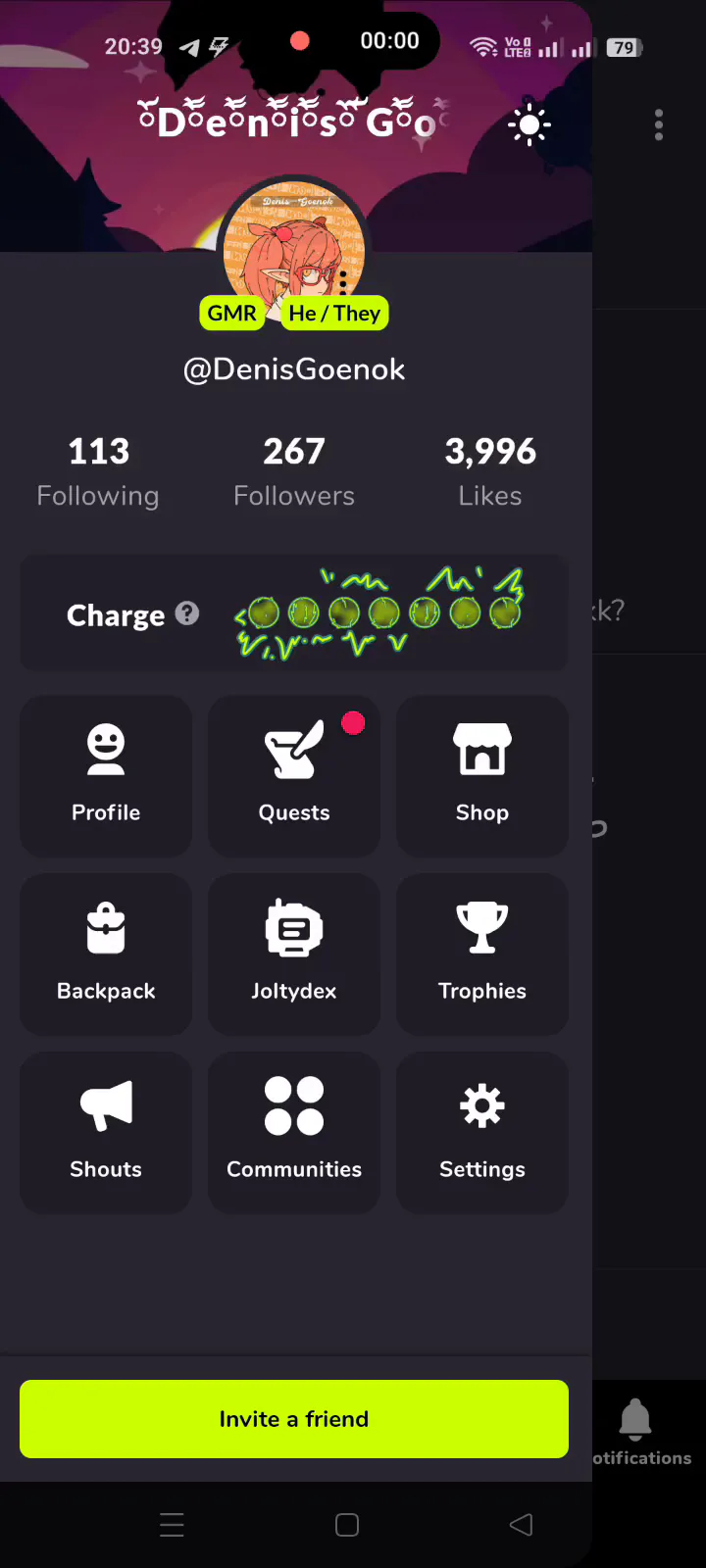Toggle the light theme sun icon
706x1568 pixels.
click(x=529, y=125)
